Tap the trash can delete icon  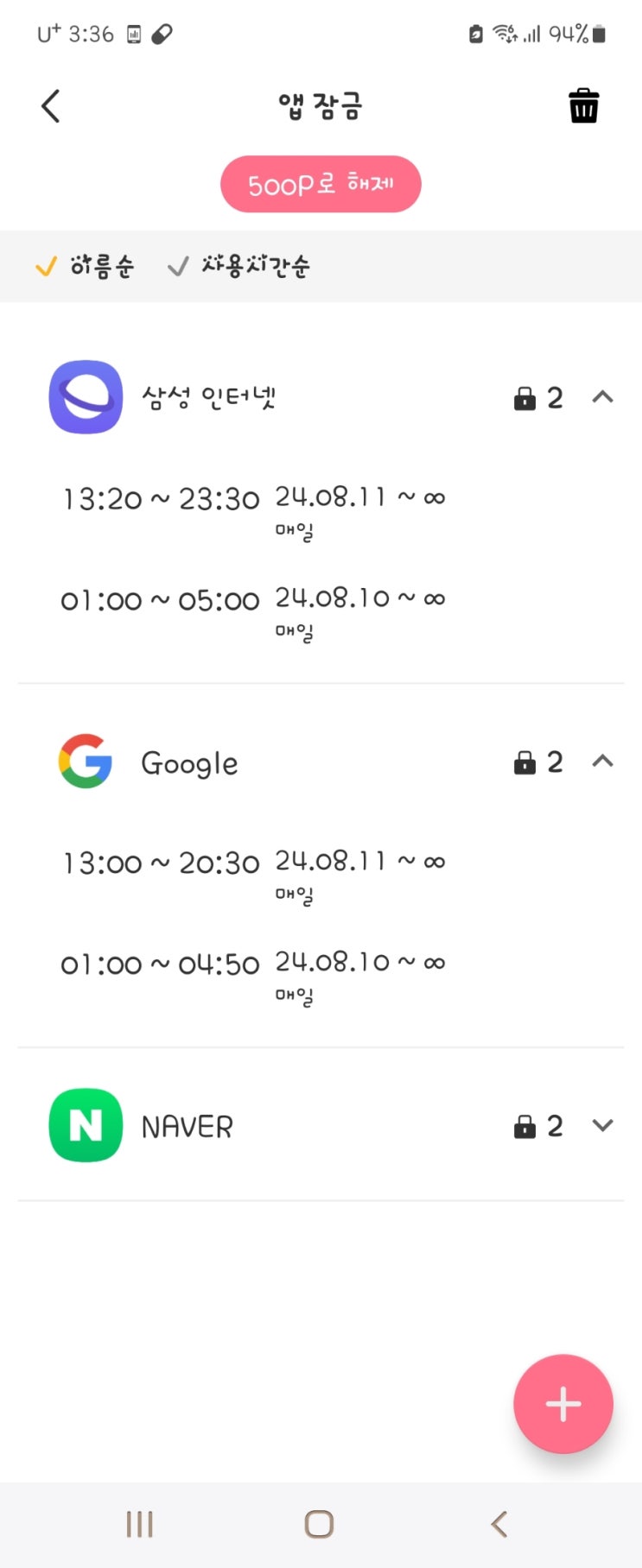(583, 106)
